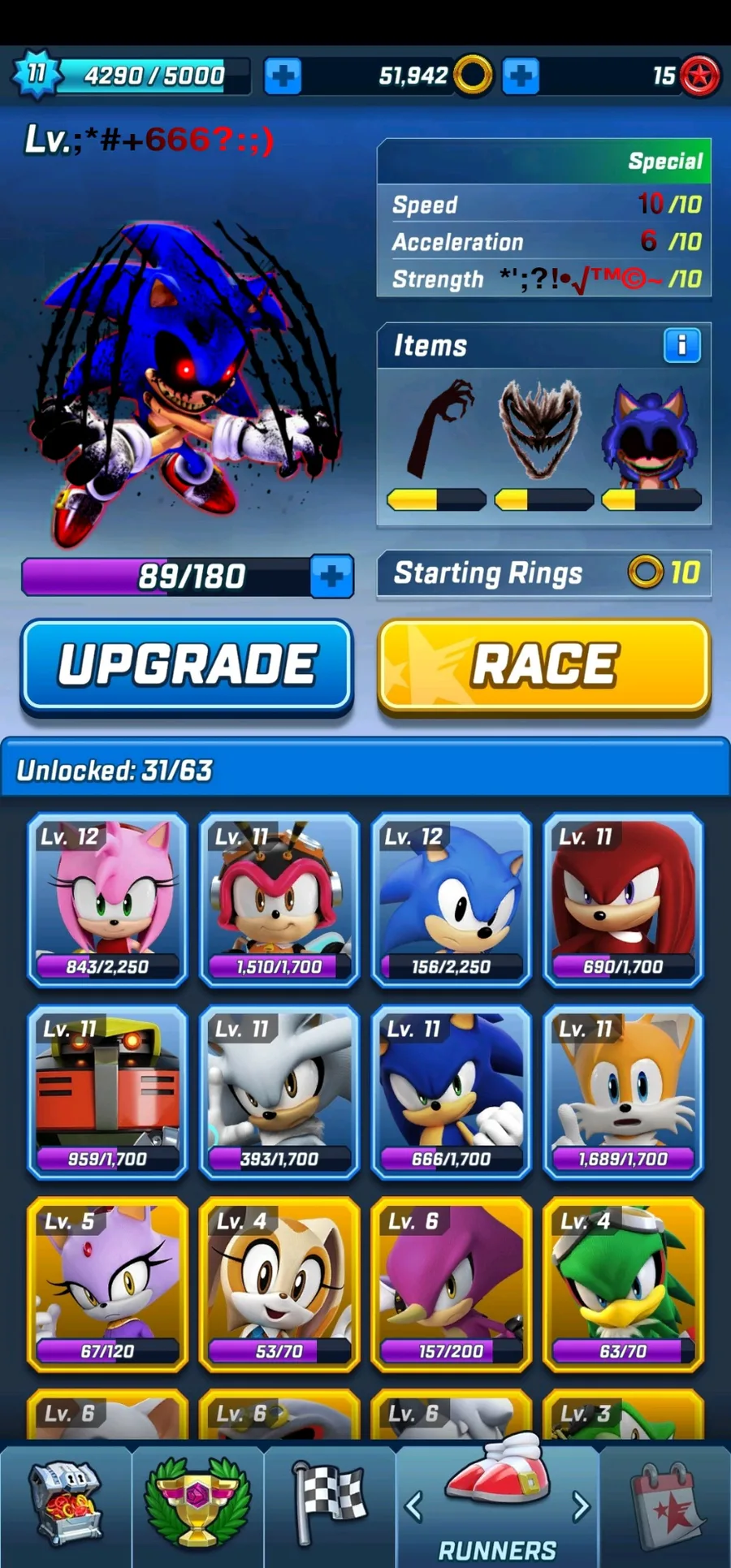This screenshot has width=731, height=1568.
Task: Add XP with the plus beside 4290/5000
Action: tap(283, 76)
